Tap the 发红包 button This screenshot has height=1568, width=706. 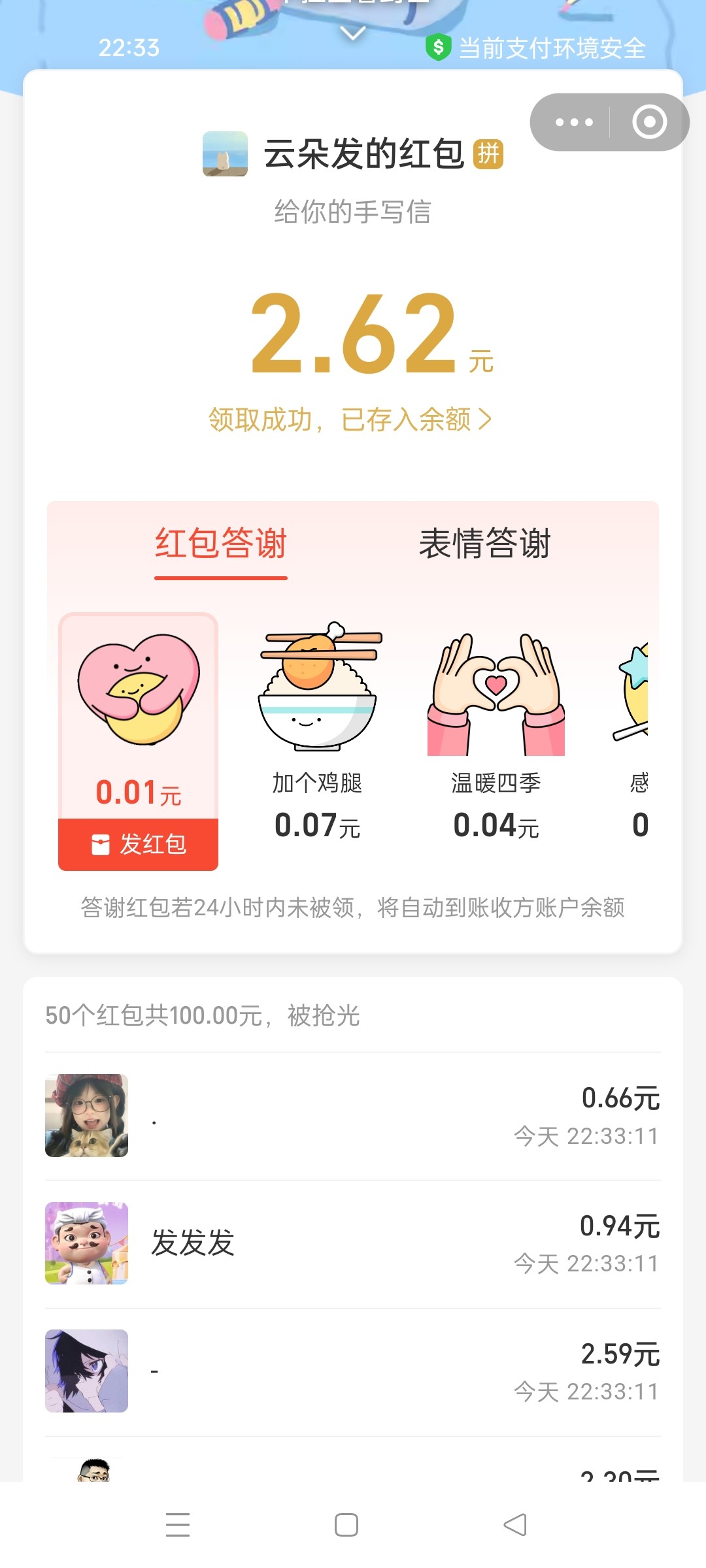pos(139,844)
